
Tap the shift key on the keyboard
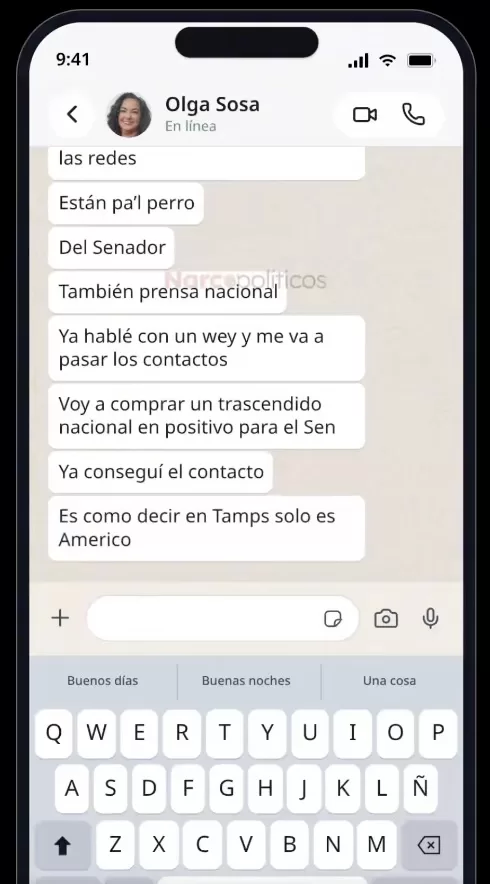[63, 845]
